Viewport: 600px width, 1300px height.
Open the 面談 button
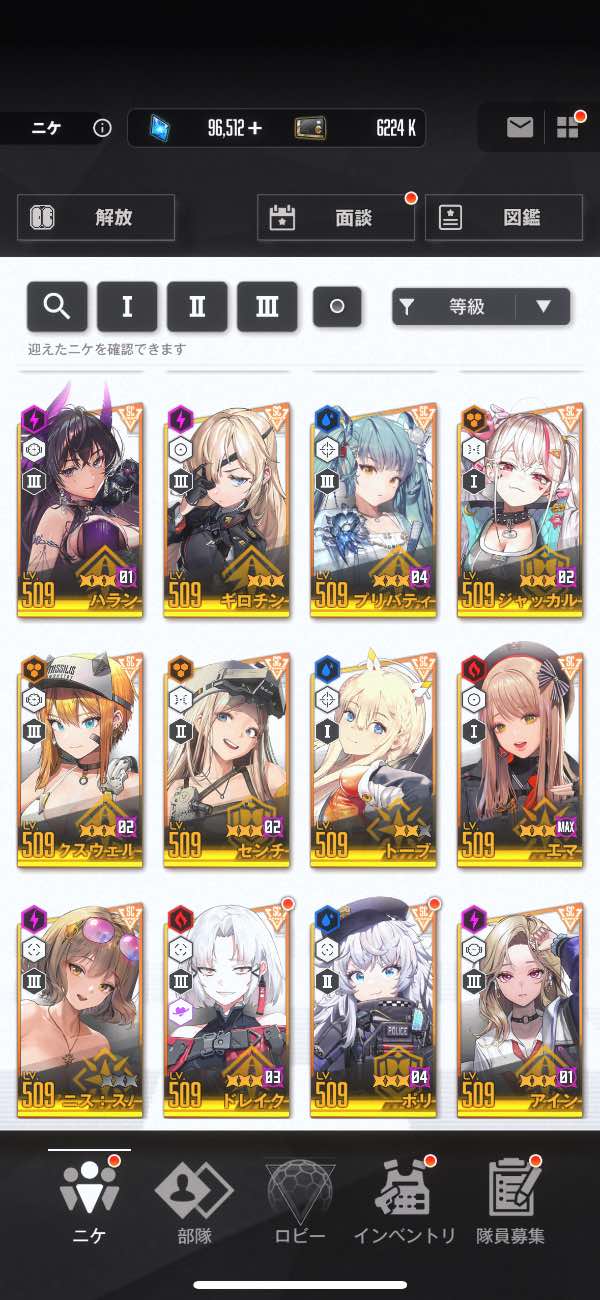click(x=336, y=217)
